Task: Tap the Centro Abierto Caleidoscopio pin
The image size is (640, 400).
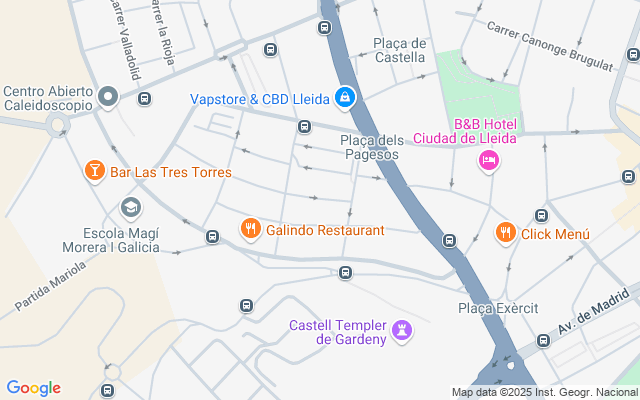Action: (x=108, y=97)
